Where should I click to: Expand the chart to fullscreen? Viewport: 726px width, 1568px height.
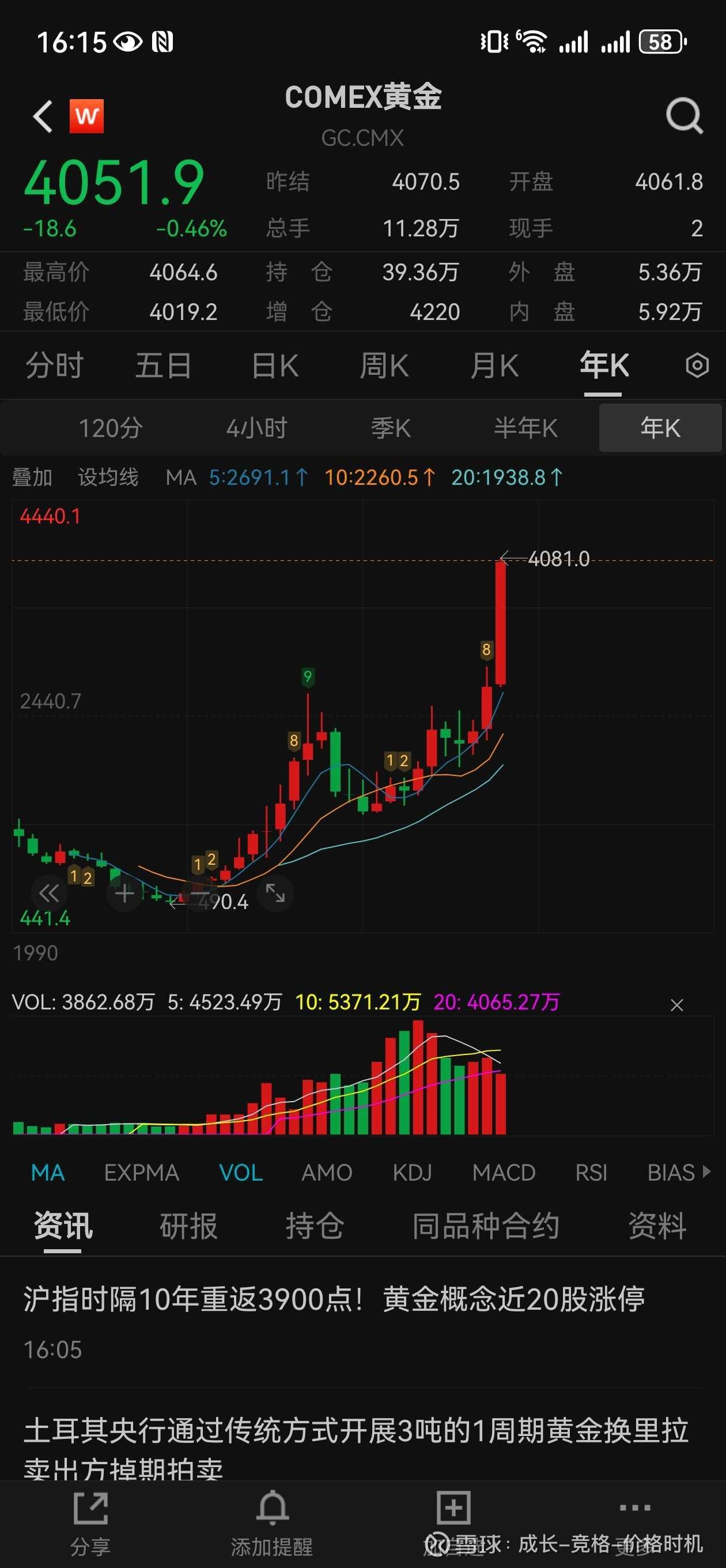275,893
